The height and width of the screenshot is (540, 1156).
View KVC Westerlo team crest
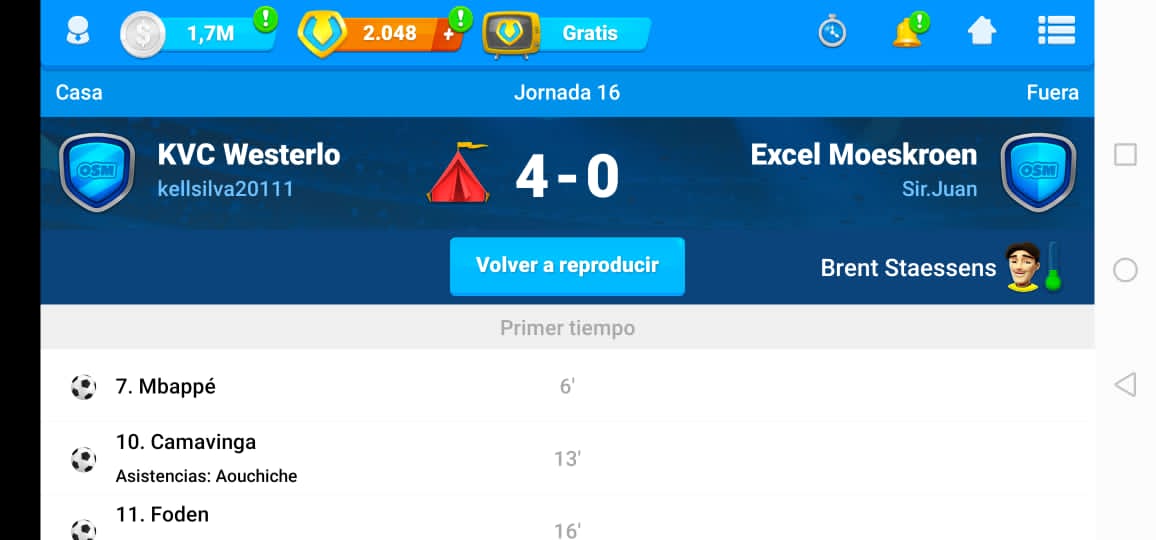(x=97, y=171)
